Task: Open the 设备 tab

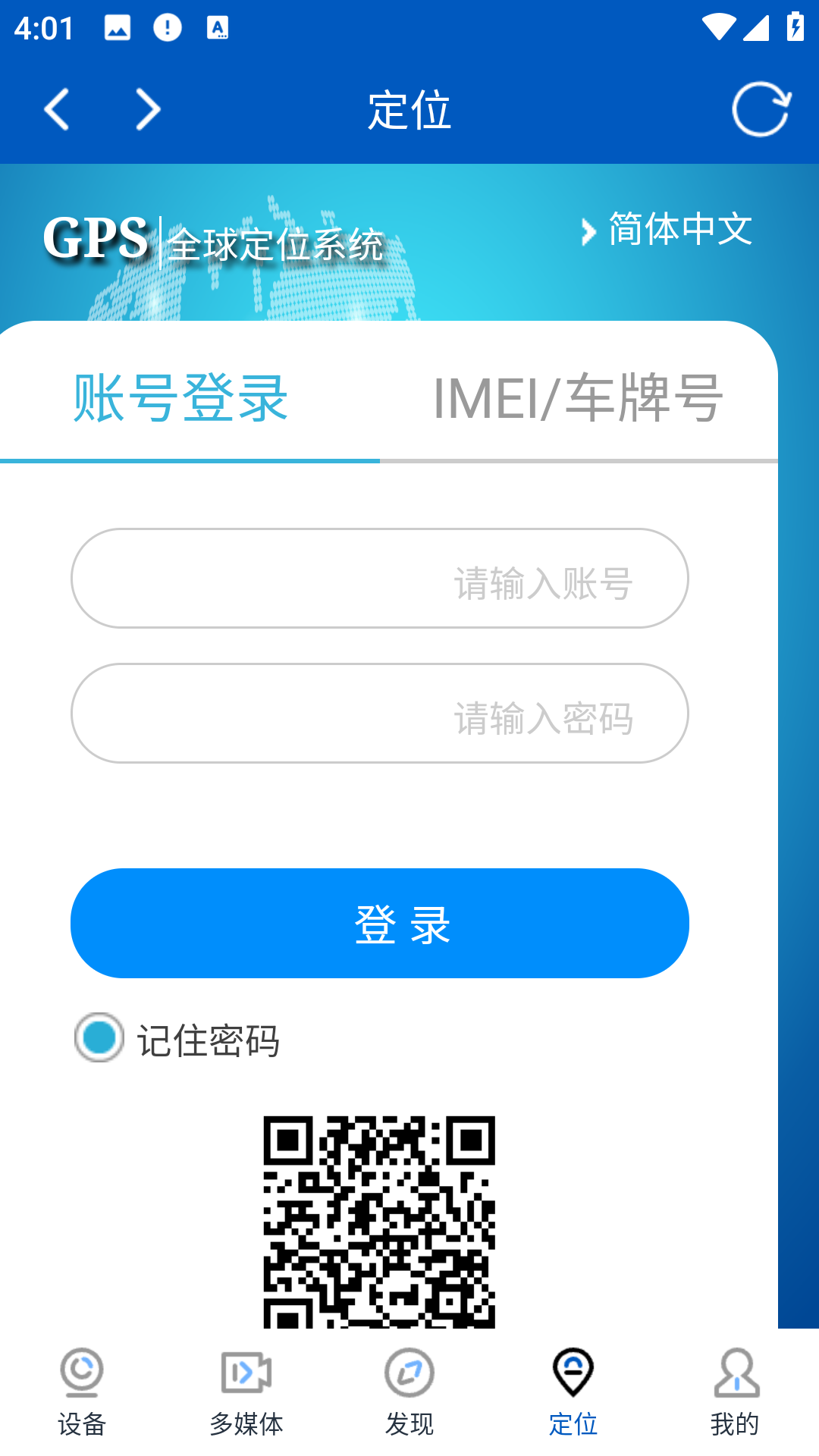Action: 82,1392
